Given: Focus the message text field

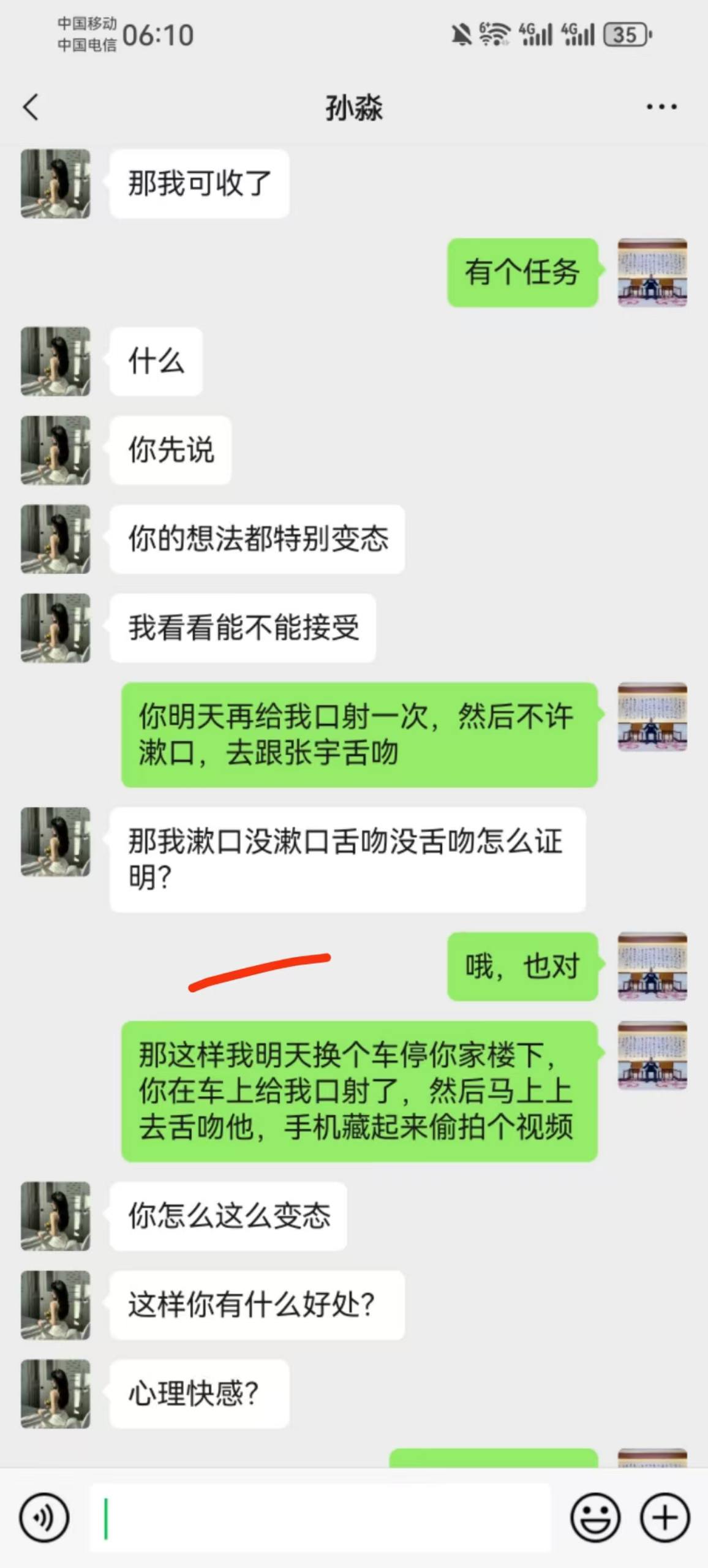Looking at the screenshot, I should click(320, 1517).
